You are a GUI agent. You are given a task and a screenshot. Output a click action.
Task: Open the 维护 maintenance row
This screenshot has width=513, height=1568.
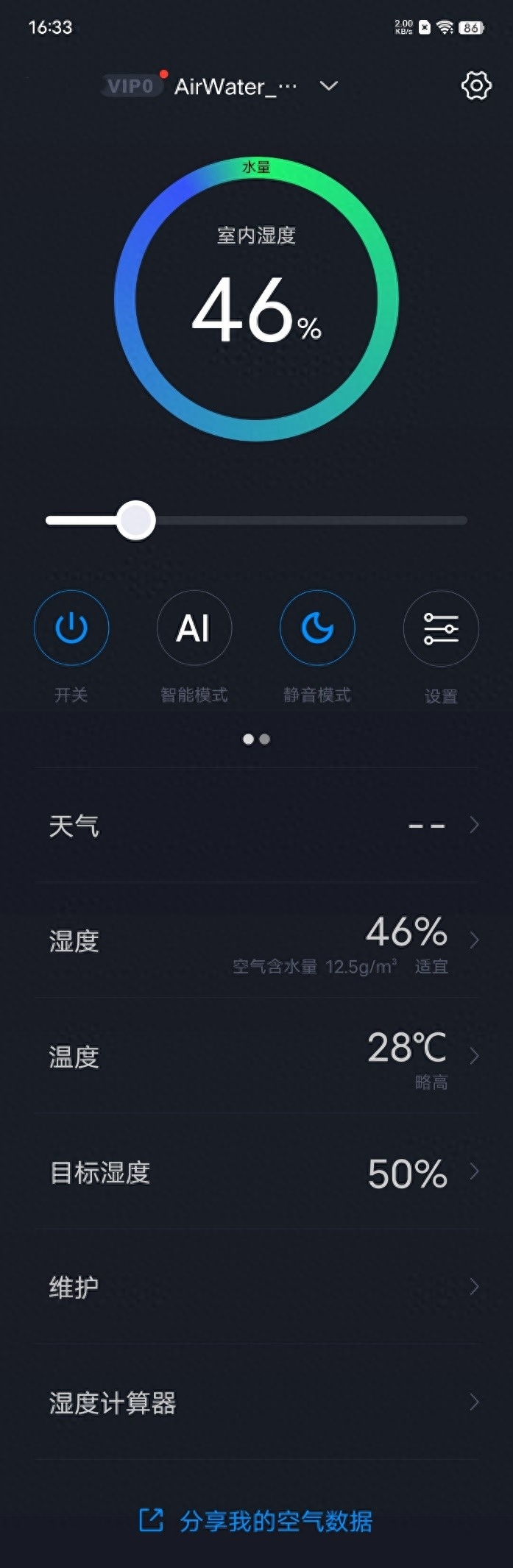[256, 1287]
